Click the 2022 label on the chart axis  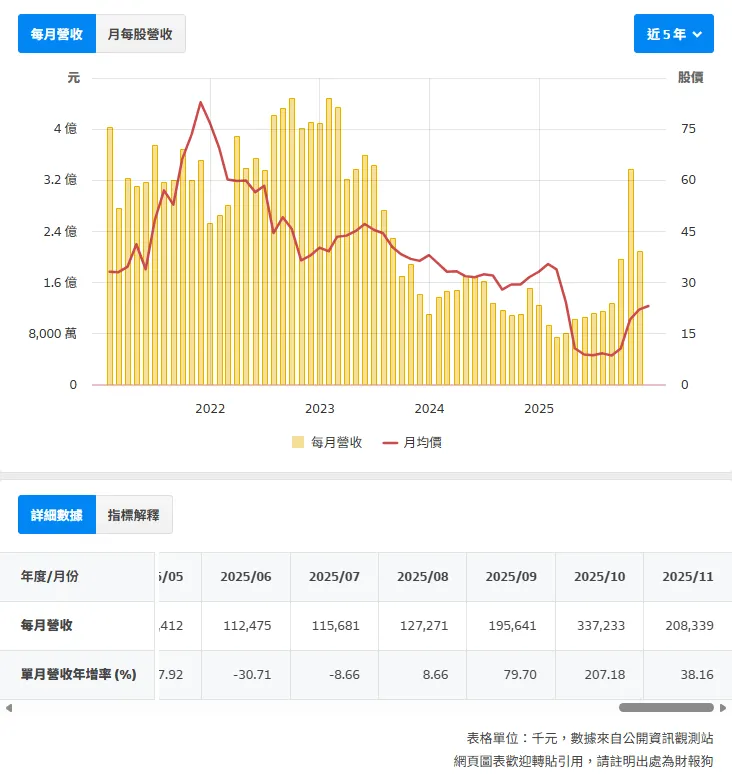click(209, 409)
